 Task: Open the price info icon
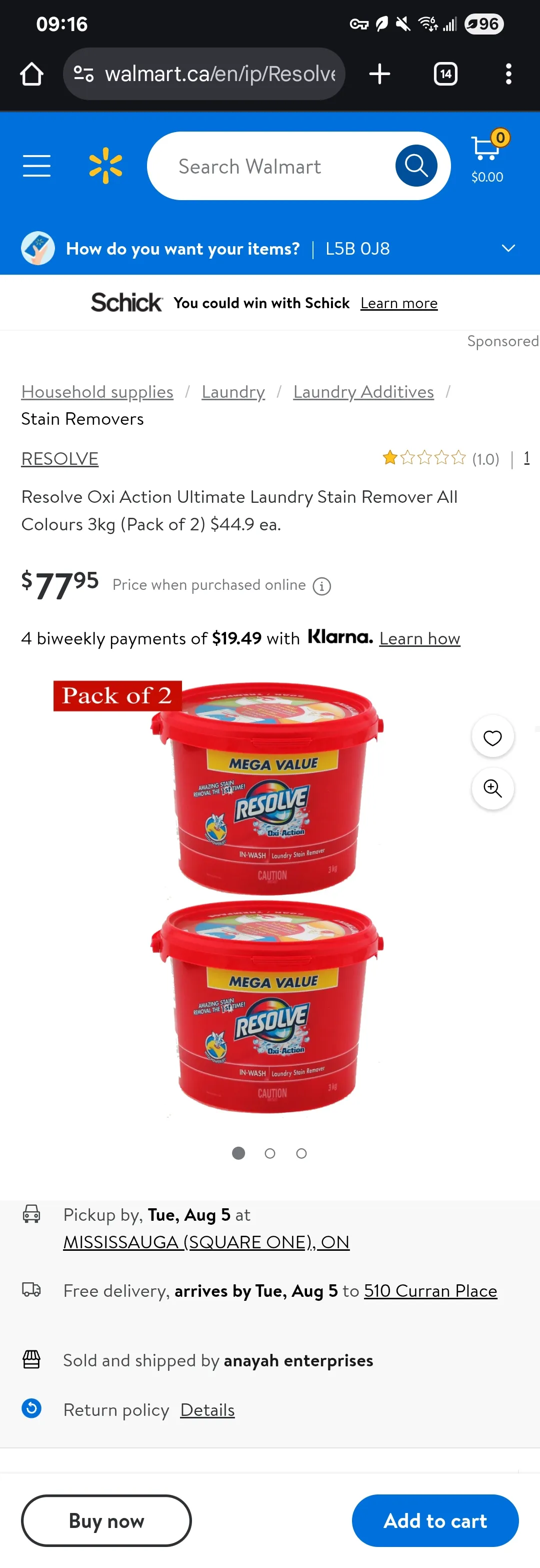point(321,586)
